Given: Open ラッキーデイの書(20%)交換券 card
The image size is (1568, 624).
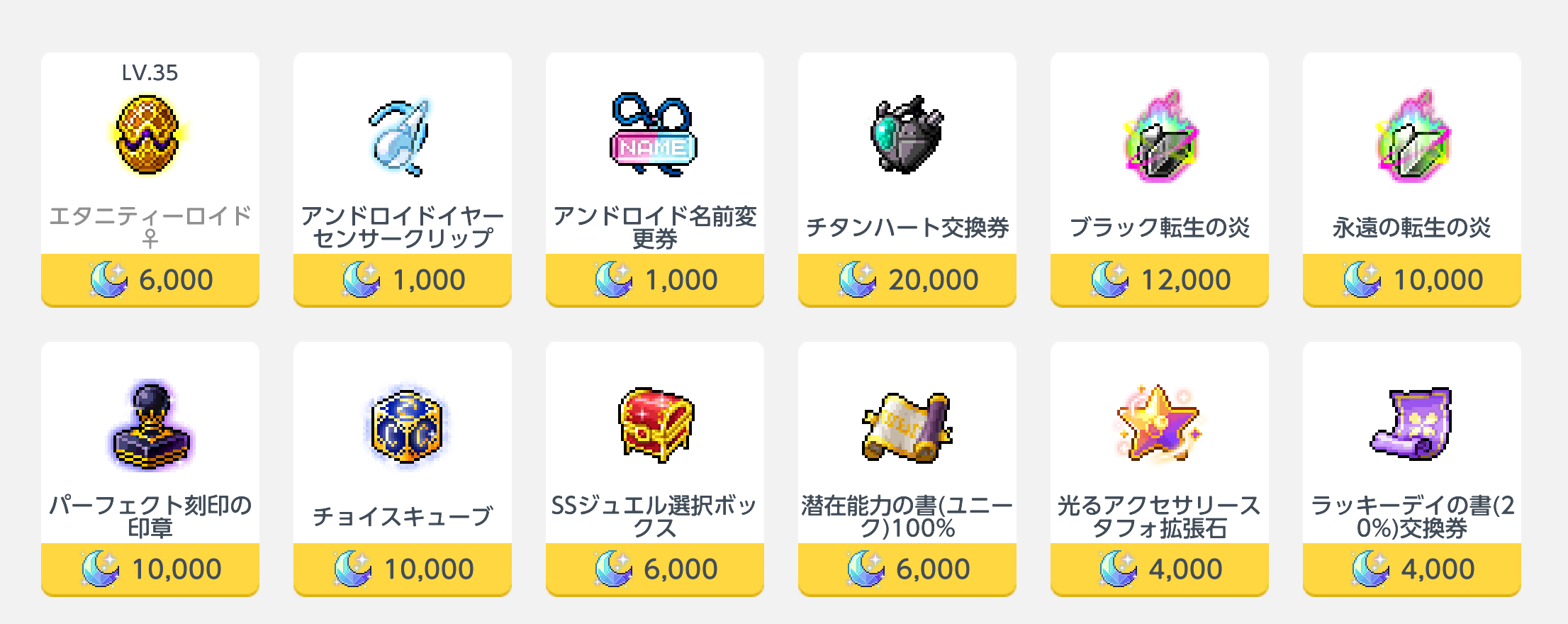Looking at the screenshot, I should 1411,468.
